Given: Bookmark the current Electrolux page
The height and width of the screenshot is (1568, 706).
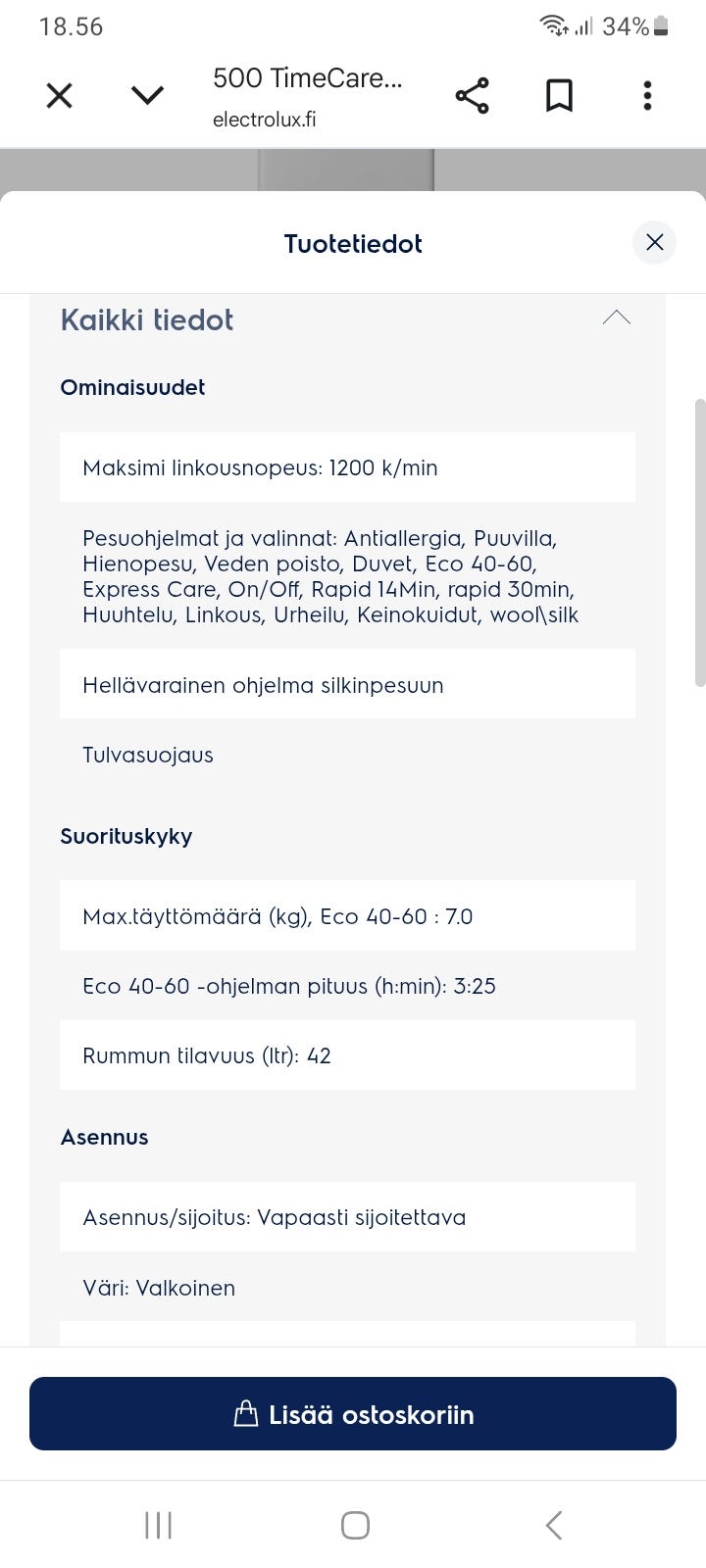Looking at the screenshot, I should [559, 95].
